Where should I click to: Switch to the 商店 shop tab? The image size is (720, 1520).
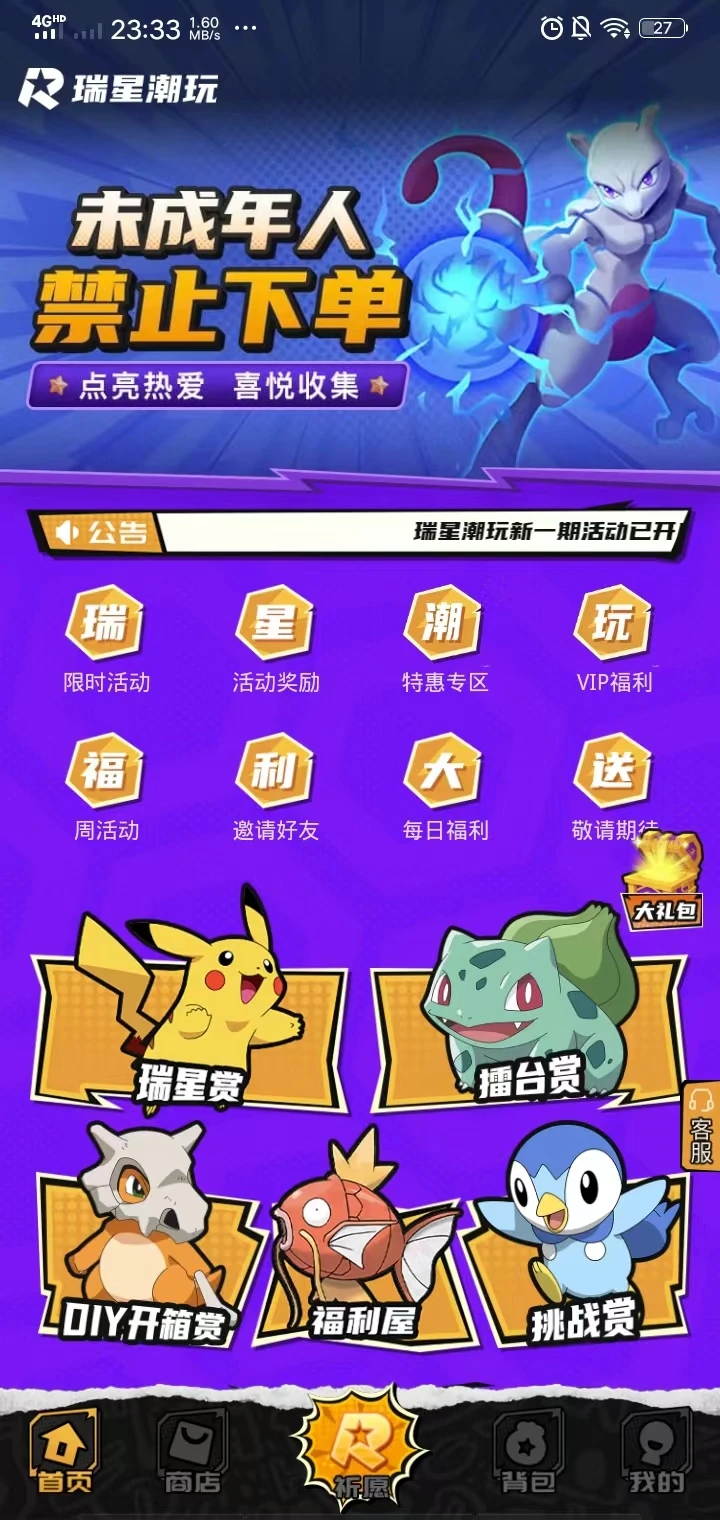click(x=192, y=1455)
